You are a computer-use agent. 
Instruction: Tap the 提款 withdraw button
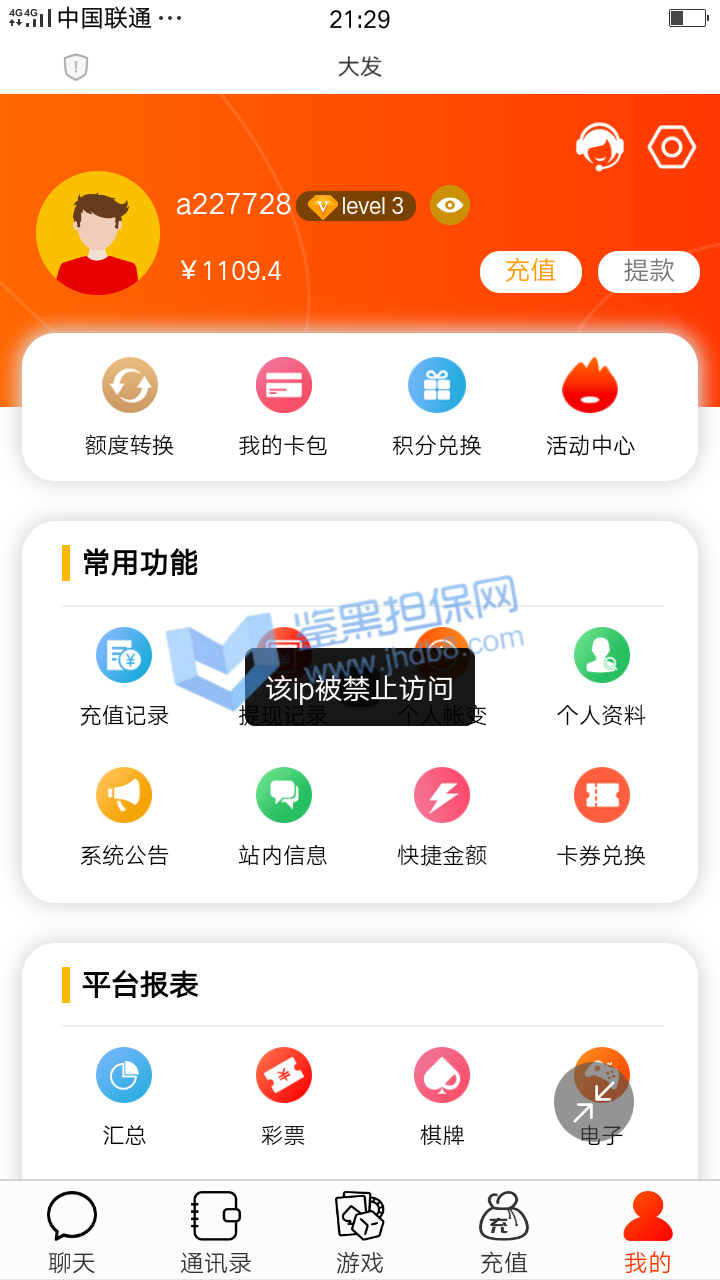(x=648, y=271)
